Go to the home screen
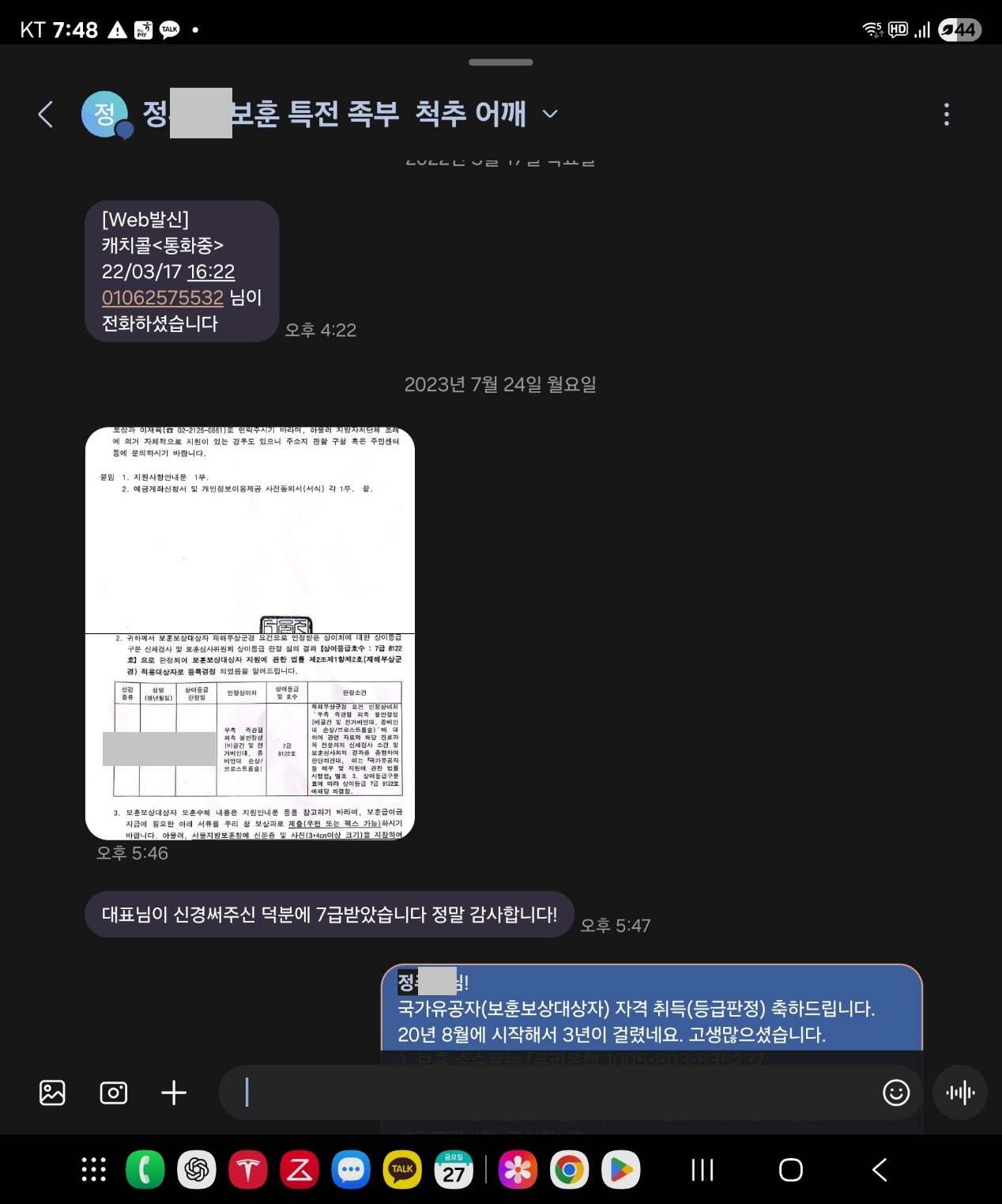Image resolution: width=1002 pixels, height=1204 pixels. (x=790, y=1169)
